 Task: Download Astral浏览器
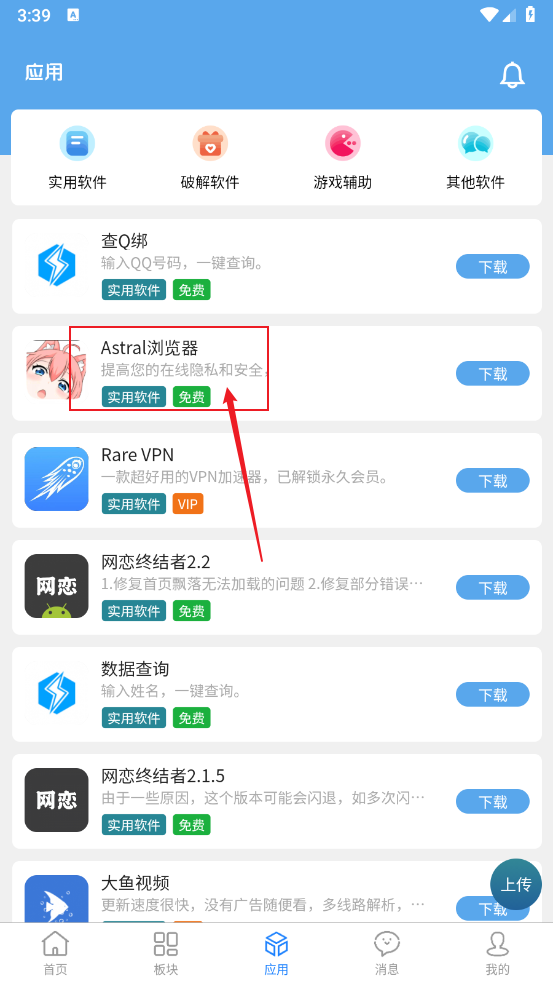pos(493,373)
